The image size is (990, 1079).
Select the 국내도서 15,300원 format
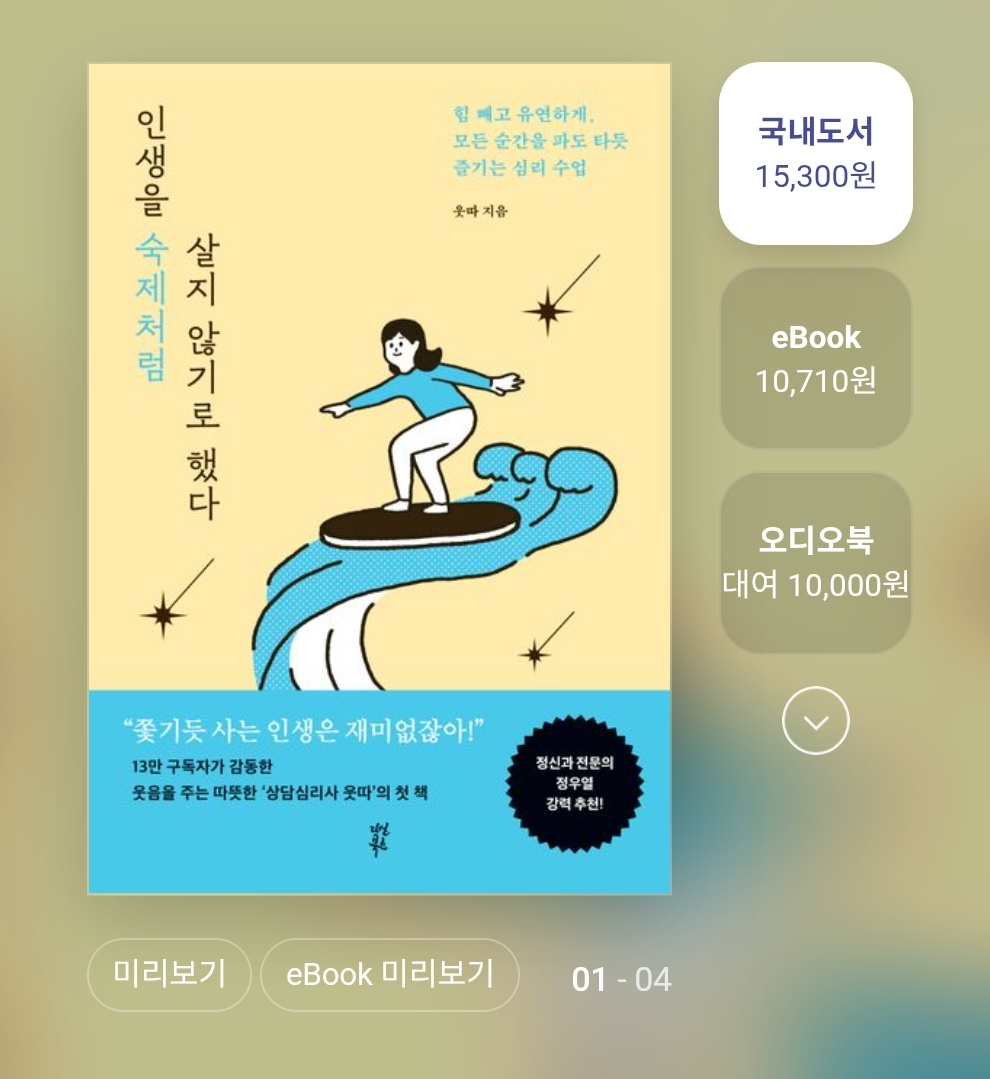(x=815, y=153)
